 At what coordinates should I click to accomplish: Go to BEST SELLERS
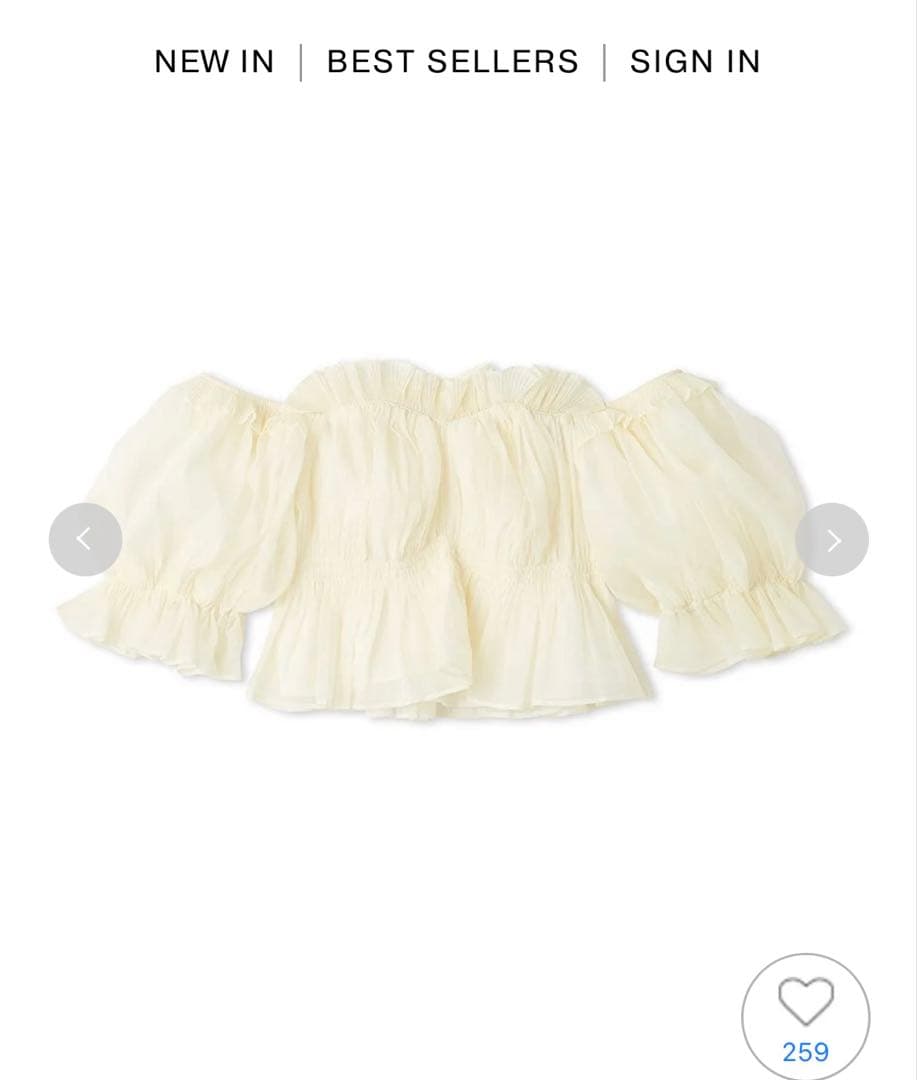point(452,62)
